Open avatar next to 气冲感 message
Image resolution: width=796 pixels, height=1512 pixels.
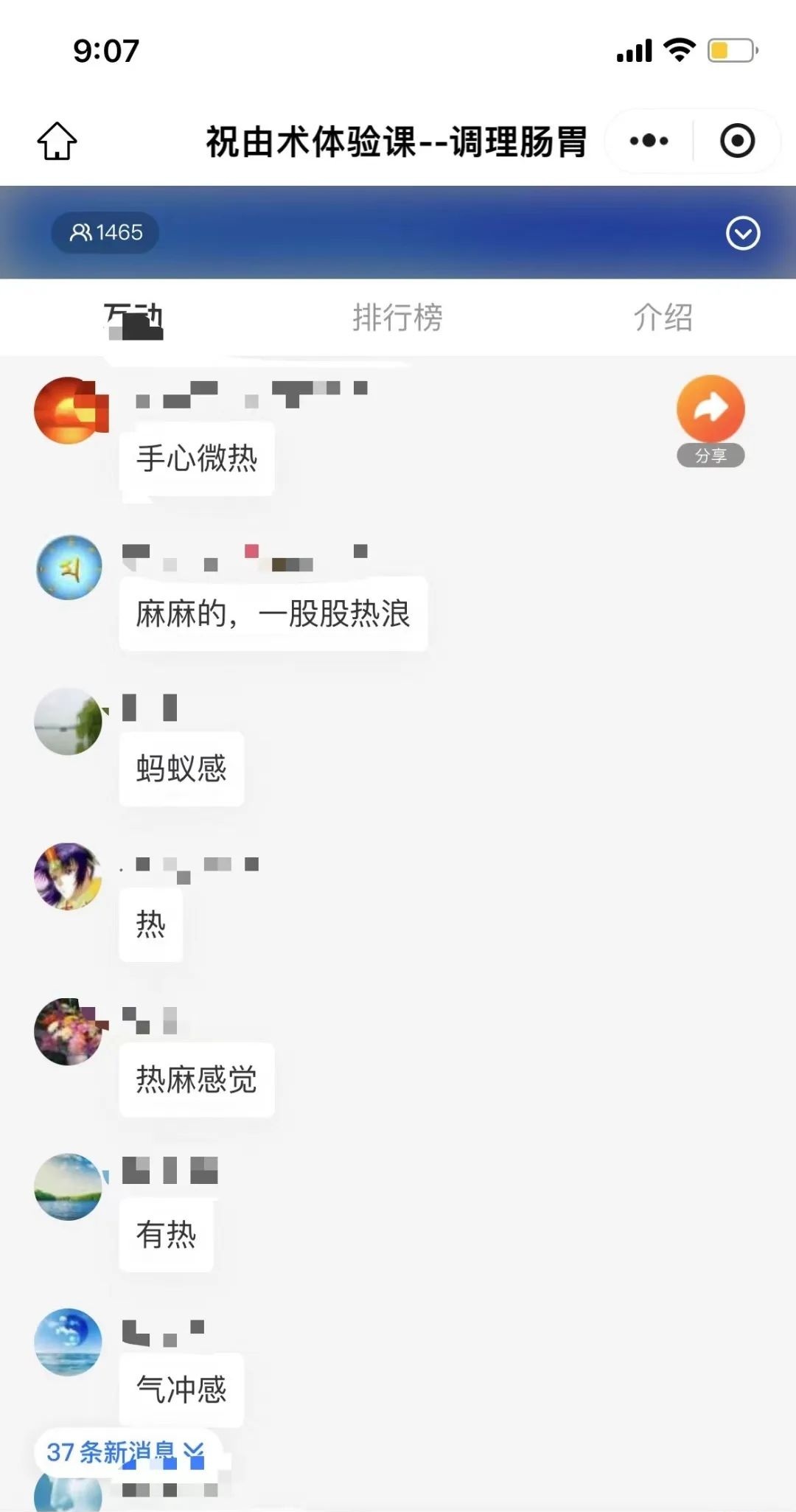click(x=69, y=1342)
